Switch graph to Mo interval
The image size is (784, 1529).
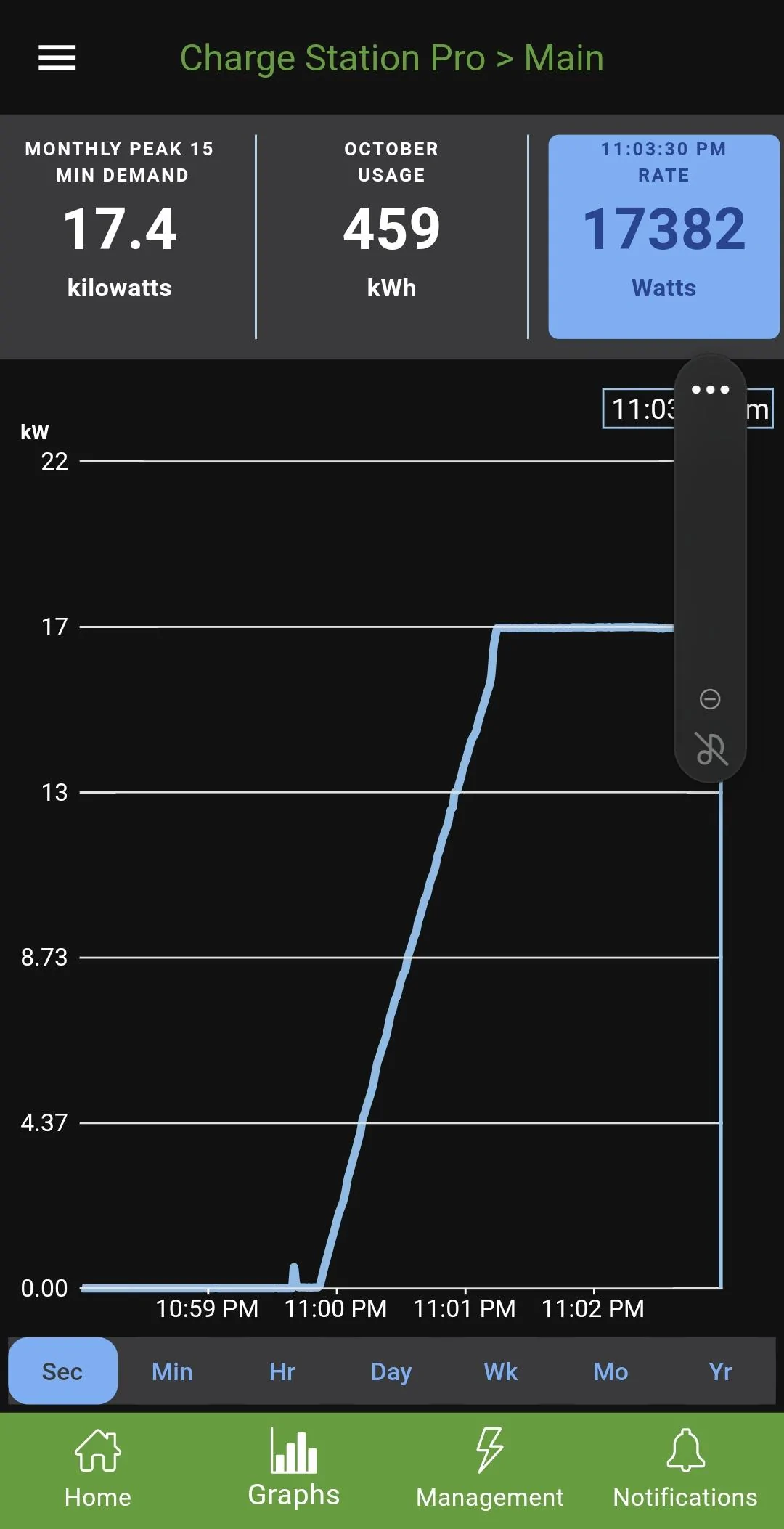pos(611,1371)
